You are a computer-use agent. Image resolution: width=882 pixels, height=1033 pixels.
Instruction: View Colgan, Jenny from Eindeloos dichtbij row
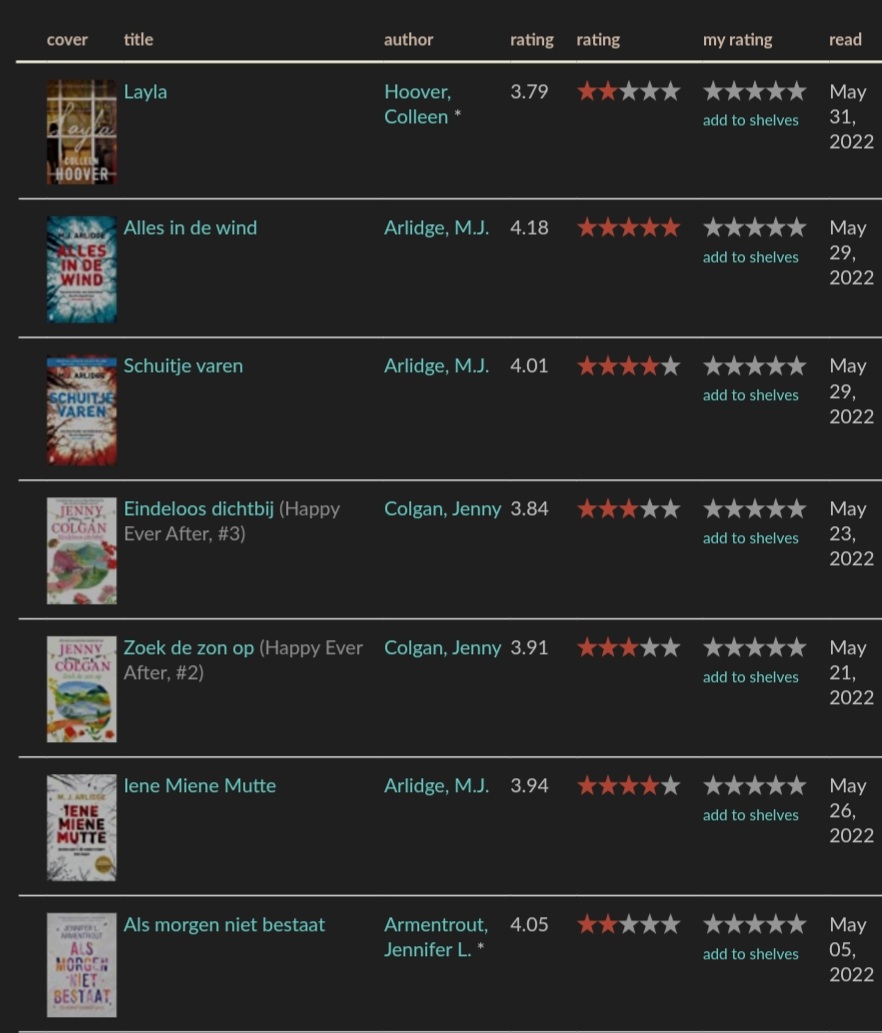pos(442,509)
